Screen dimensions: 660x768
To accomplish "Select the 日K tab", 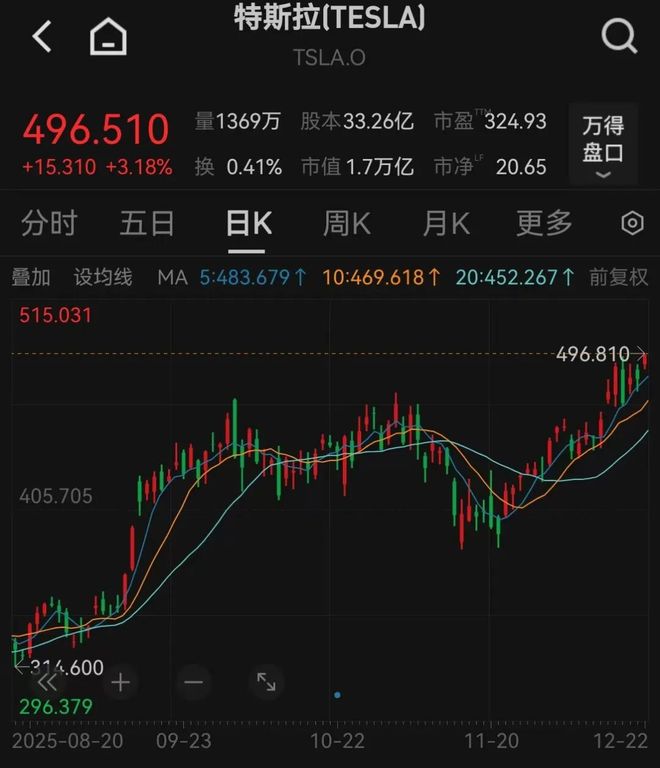I will click(x=249, y=223).
